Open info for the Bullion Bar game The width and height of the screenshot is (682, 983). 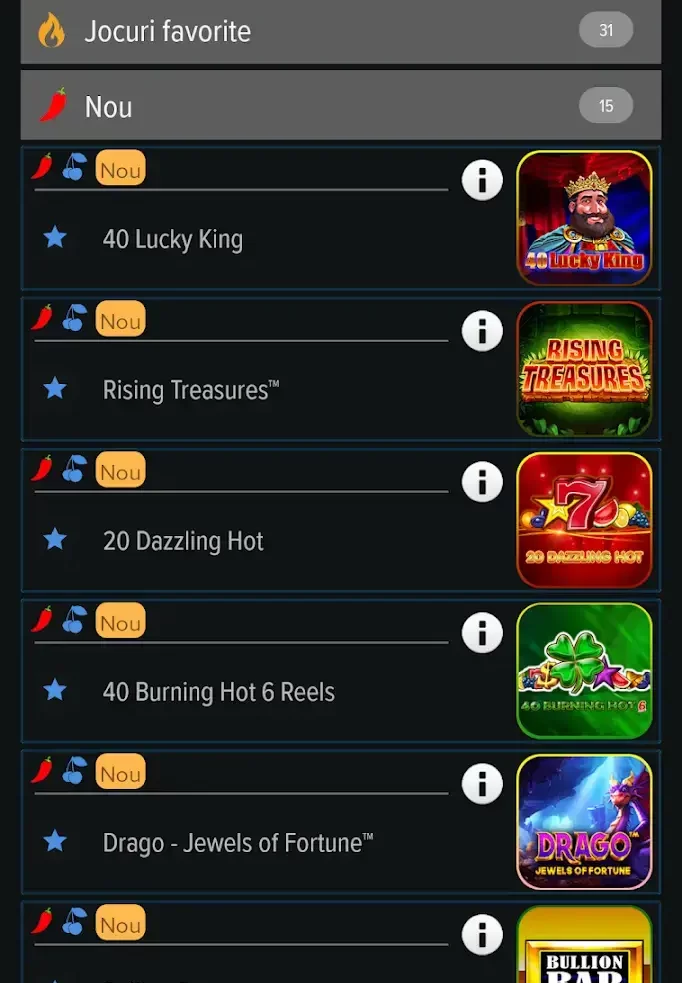pyautogui.click(x=482, y=935)
